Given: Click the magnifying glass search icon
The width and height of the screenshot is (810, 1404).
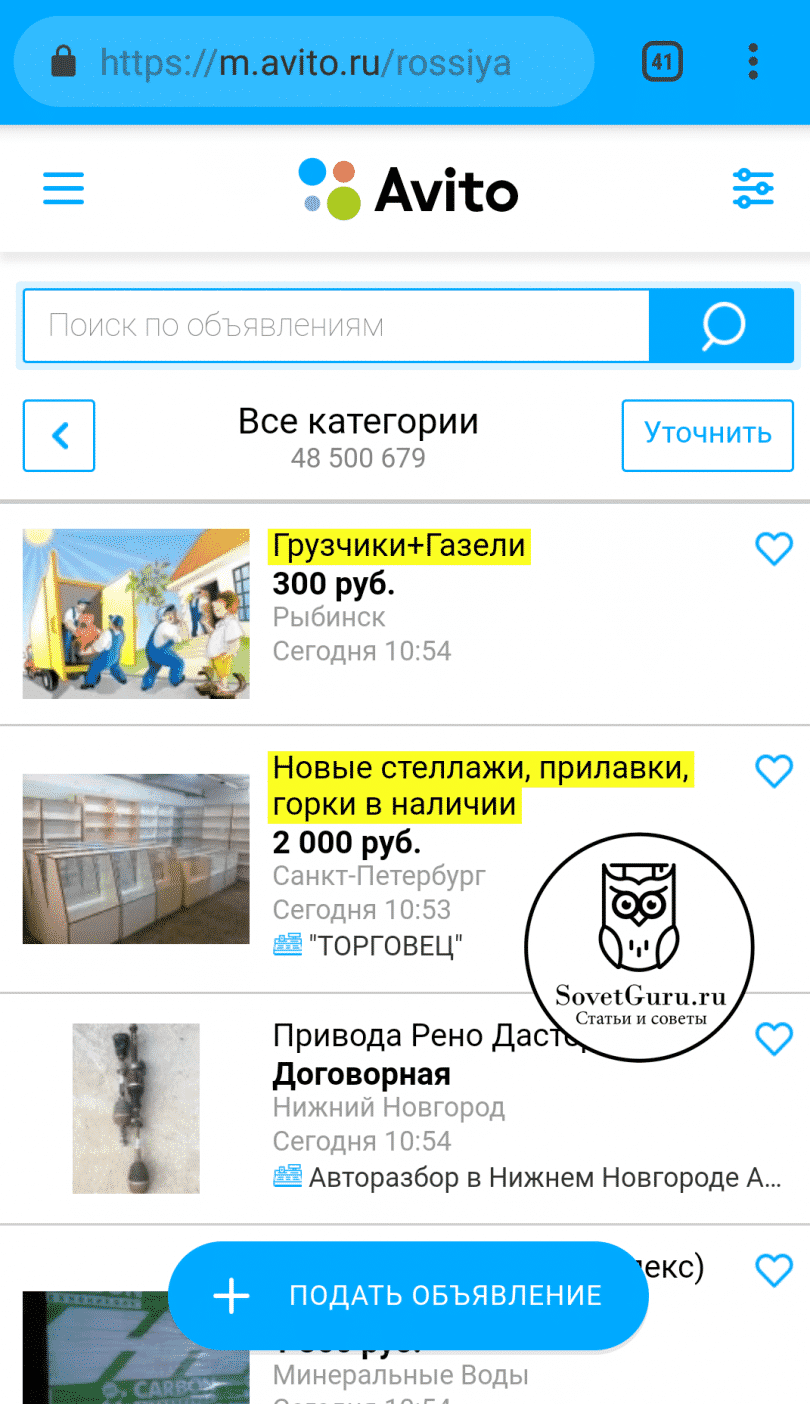Looking at the screenshot, I should tap(720, 325).
